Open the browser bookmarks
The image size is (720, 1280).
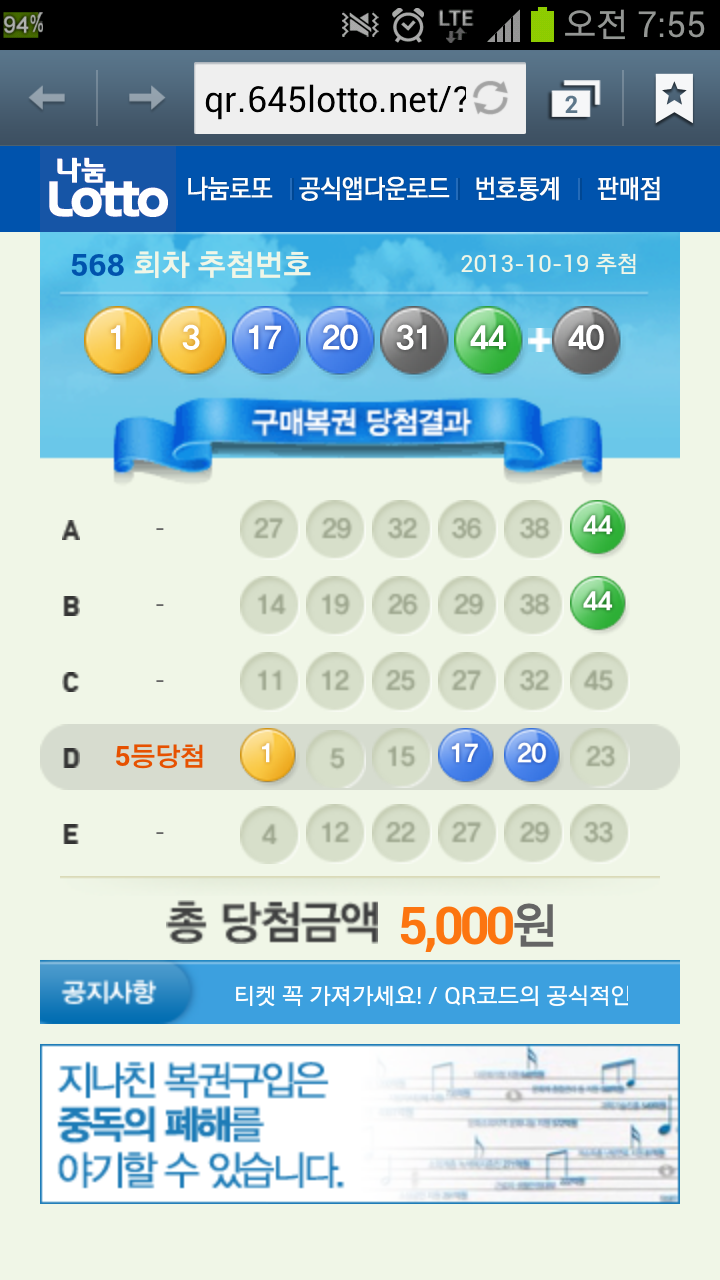pyautogui.click(x=674, y=98)
